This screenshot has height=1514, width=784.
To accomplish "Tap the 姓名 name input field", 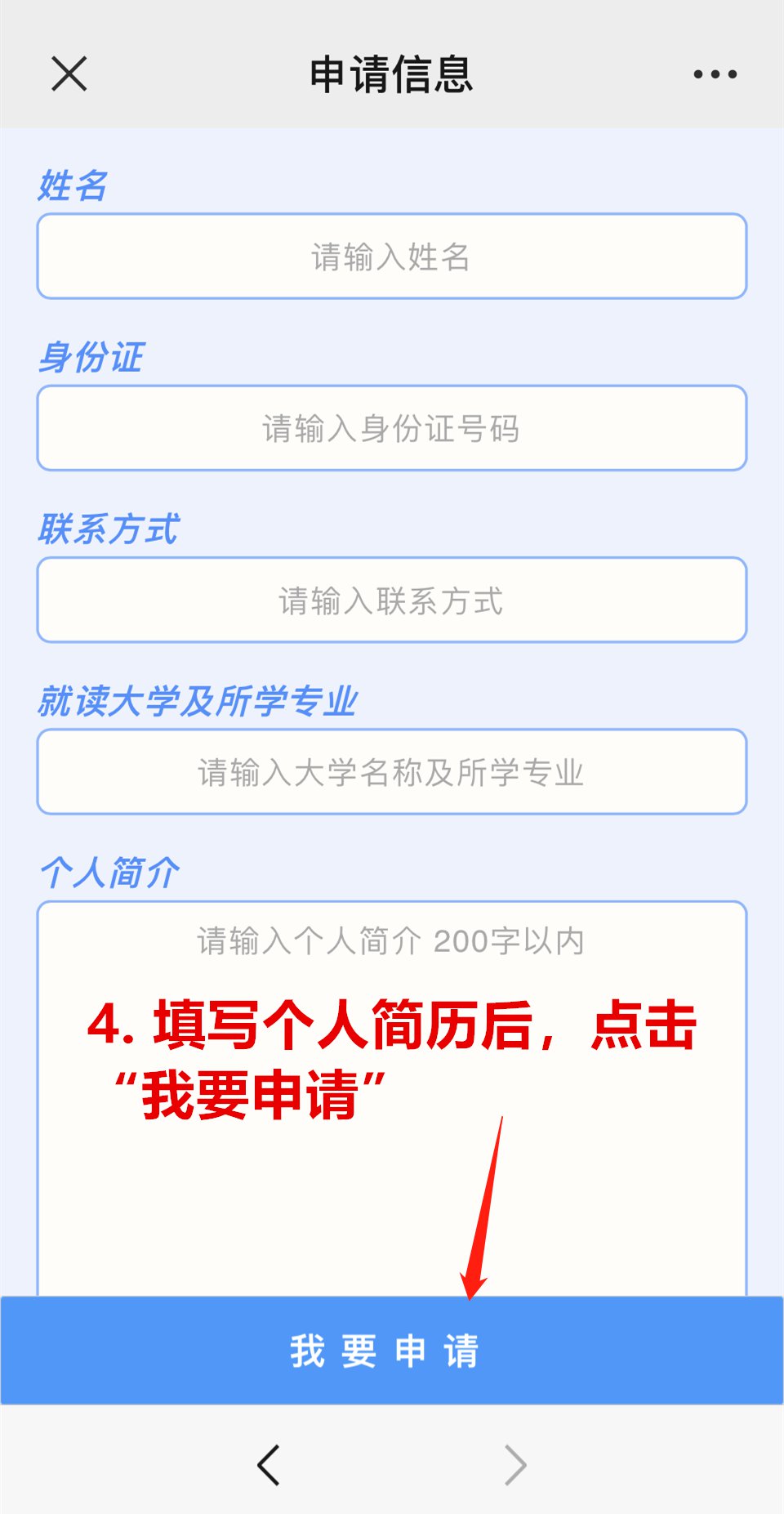I will click(x=392, y=257).
